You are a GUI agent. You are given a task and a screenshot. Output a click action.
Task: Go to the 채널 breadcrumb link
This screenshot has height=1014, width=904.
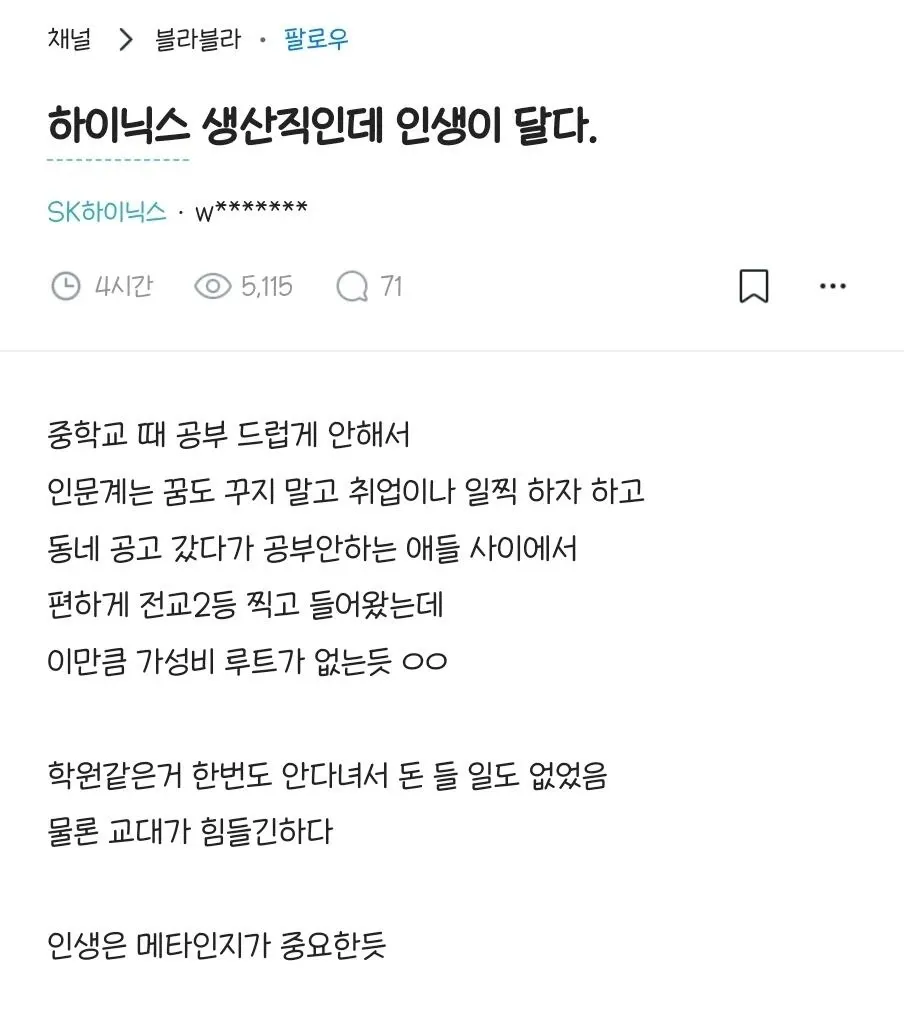click(69, 40)
